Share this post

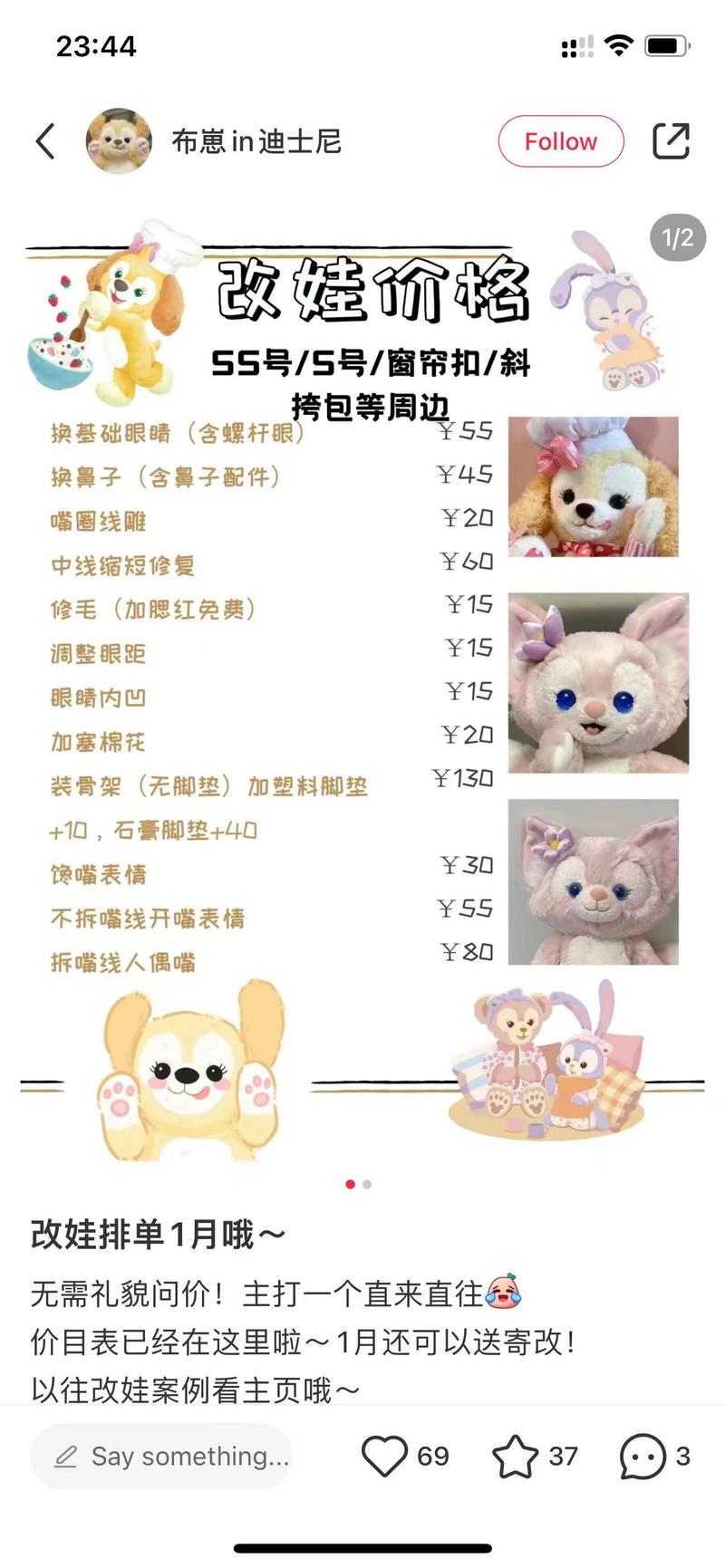pos(671,141)
